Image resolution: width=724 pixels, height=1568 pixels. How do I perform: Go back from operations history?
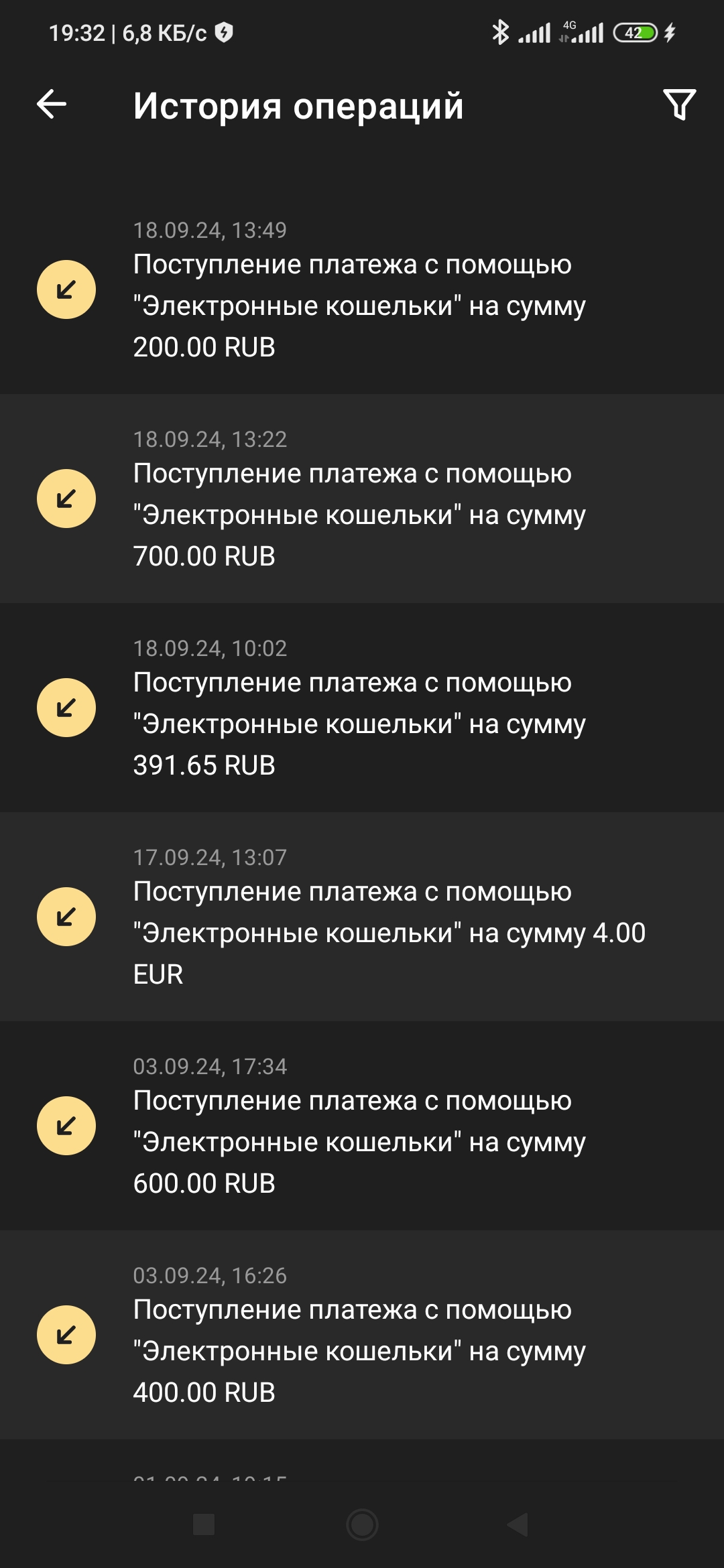point(52,105)
